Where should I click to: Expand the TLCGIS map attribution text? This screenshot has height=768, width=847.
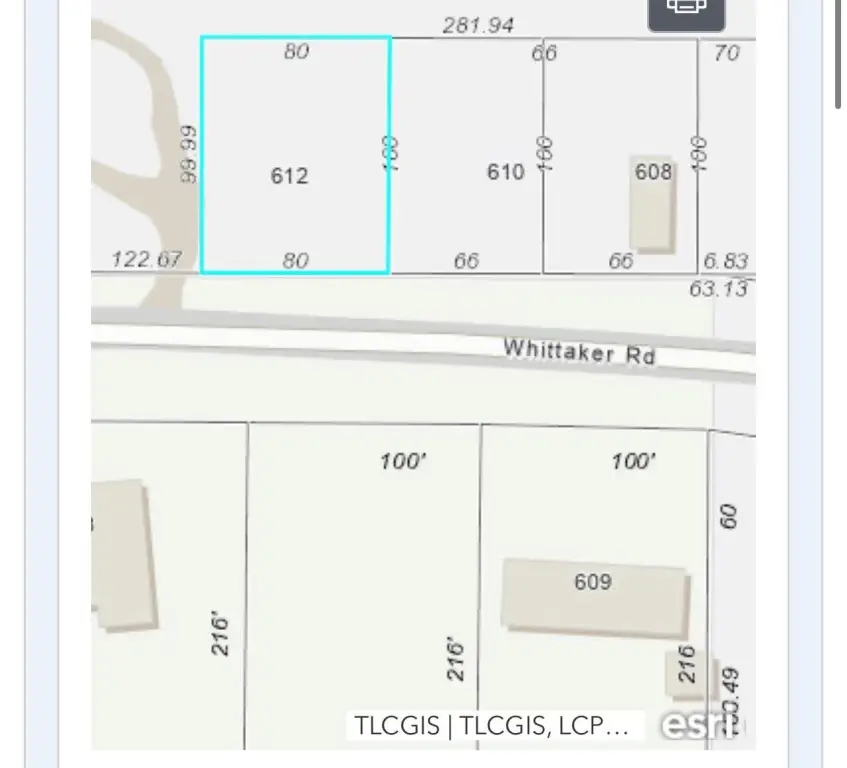coord(492,726)
